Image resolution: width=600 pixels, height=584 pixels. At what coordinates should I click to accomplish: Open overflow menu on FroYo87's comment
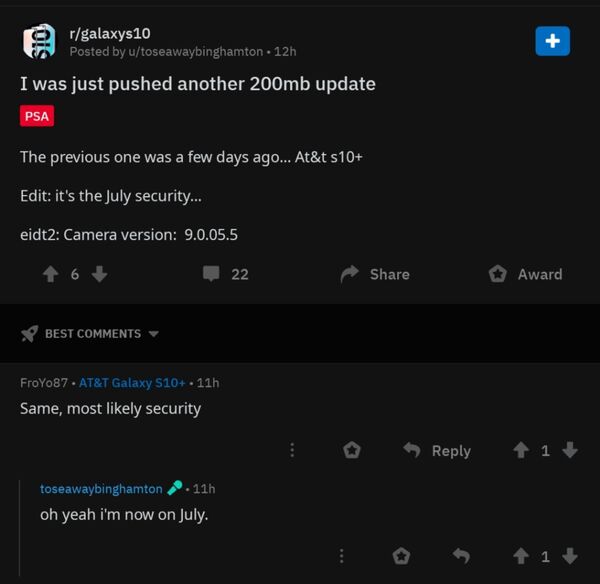pyautogui.click(x=292, y=450)
